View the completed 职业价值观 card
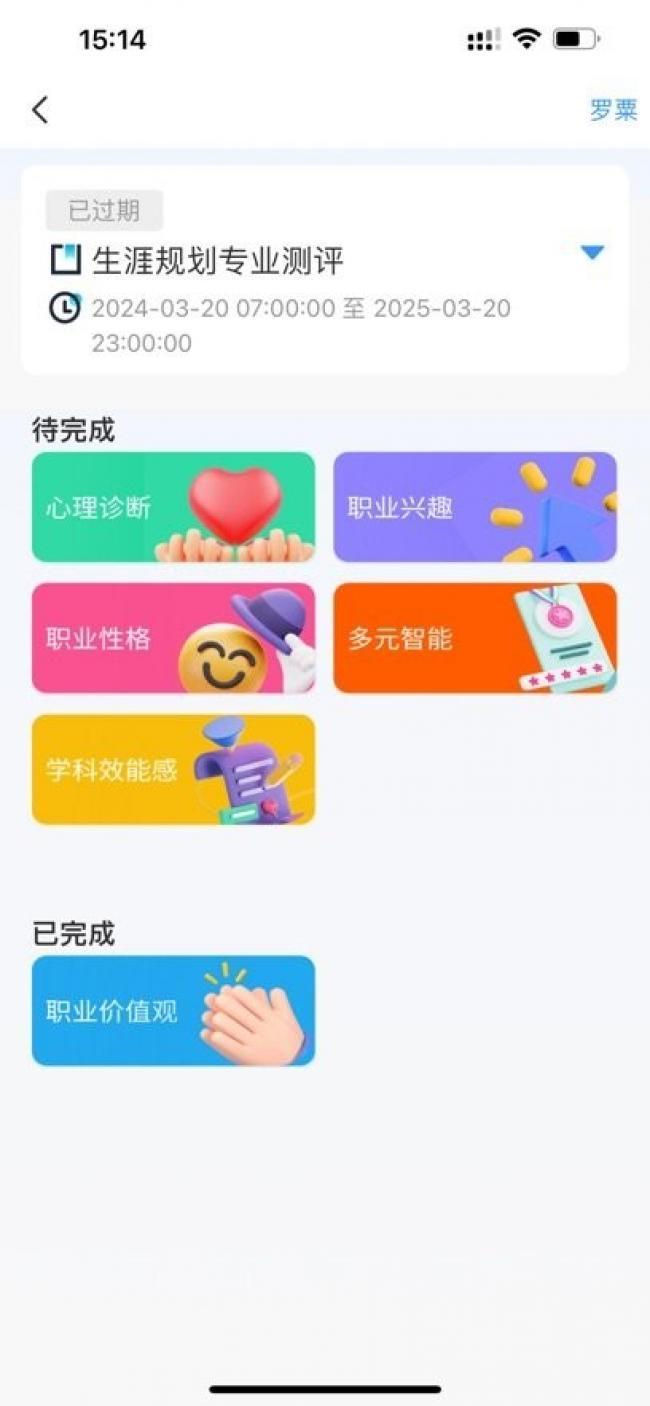The image size is (650, 1406). [x=173, y=1010]
